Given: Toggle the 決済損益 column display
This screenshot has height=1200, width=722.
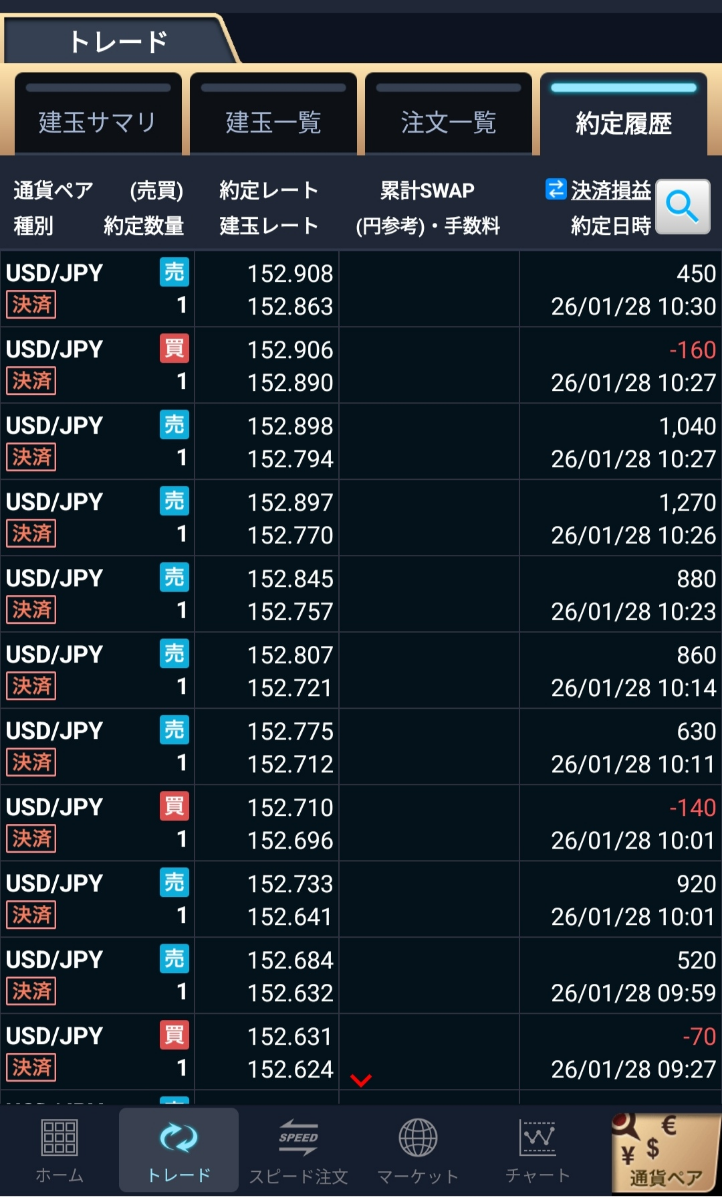Looking at the screenshot, I should [599, 190].
